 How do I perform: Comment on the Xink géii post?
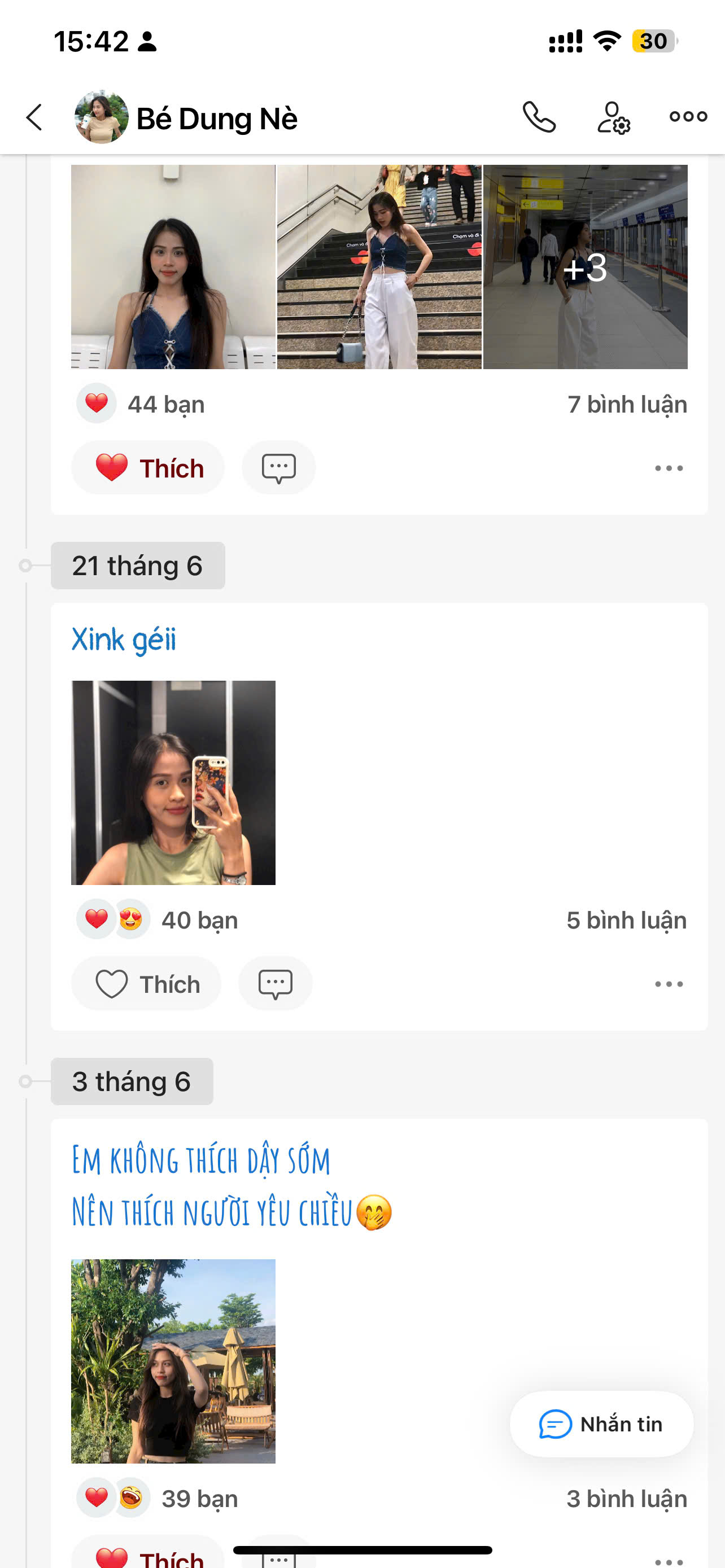coord(275,984)
